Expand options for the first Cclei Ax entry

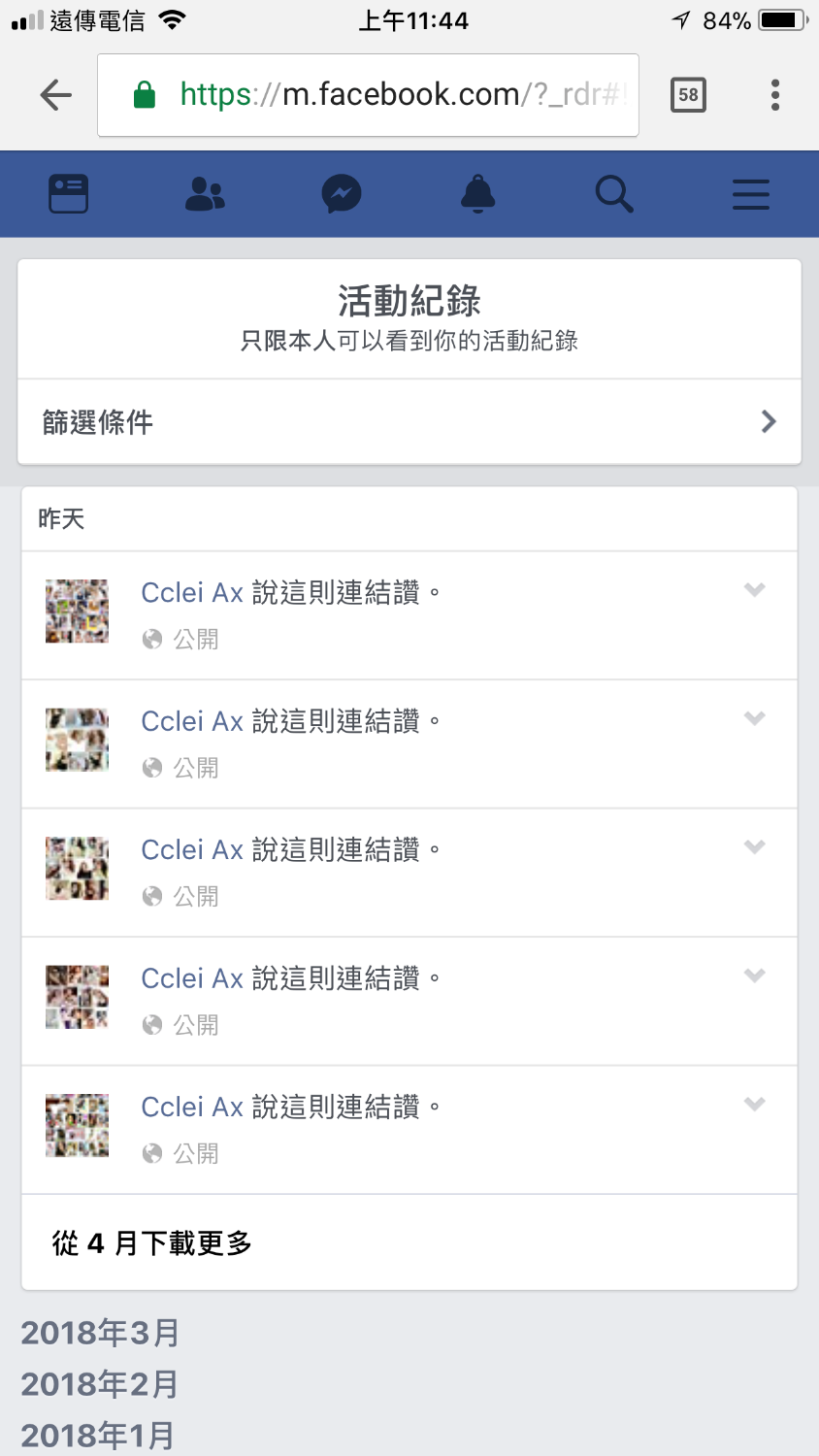[754, 589]
